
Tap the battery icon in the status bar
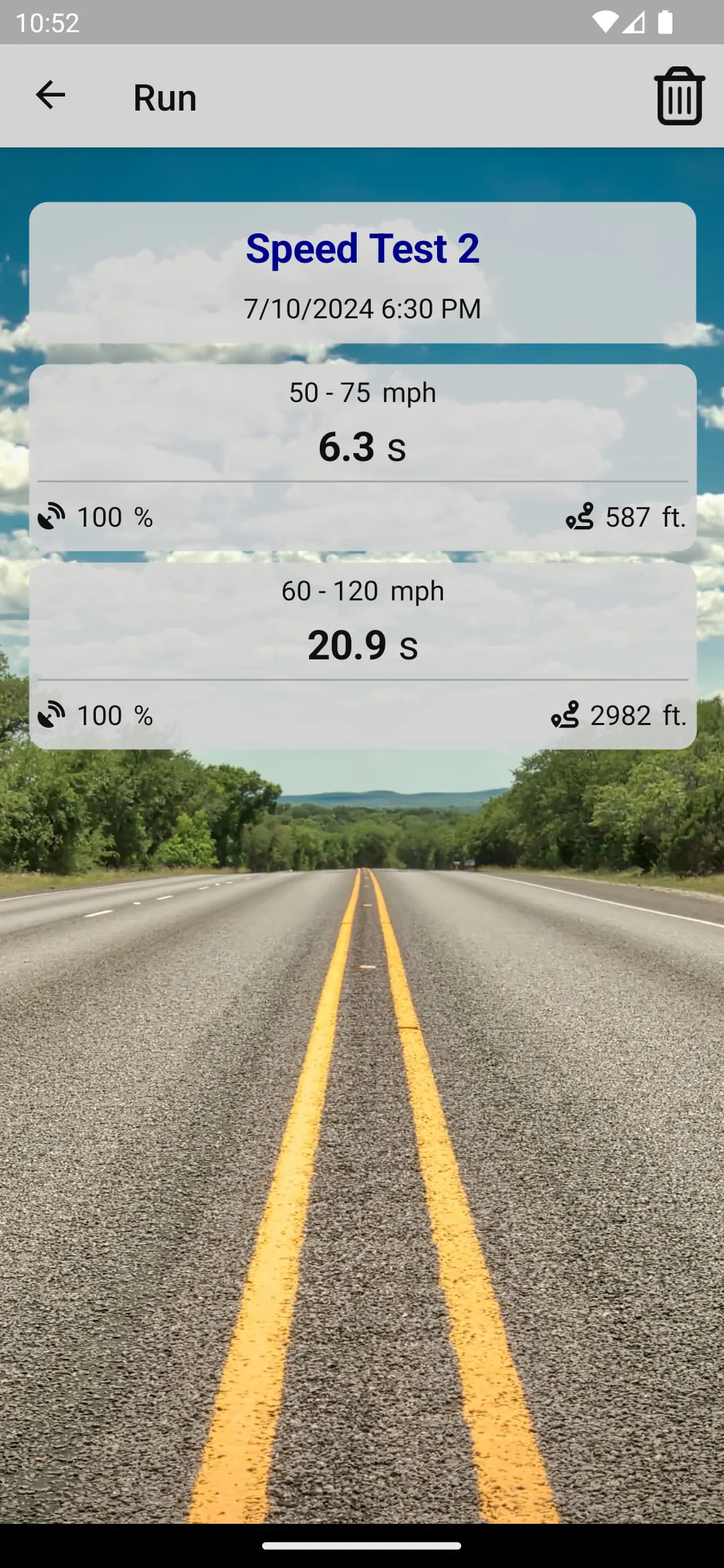tap(664, 23)
